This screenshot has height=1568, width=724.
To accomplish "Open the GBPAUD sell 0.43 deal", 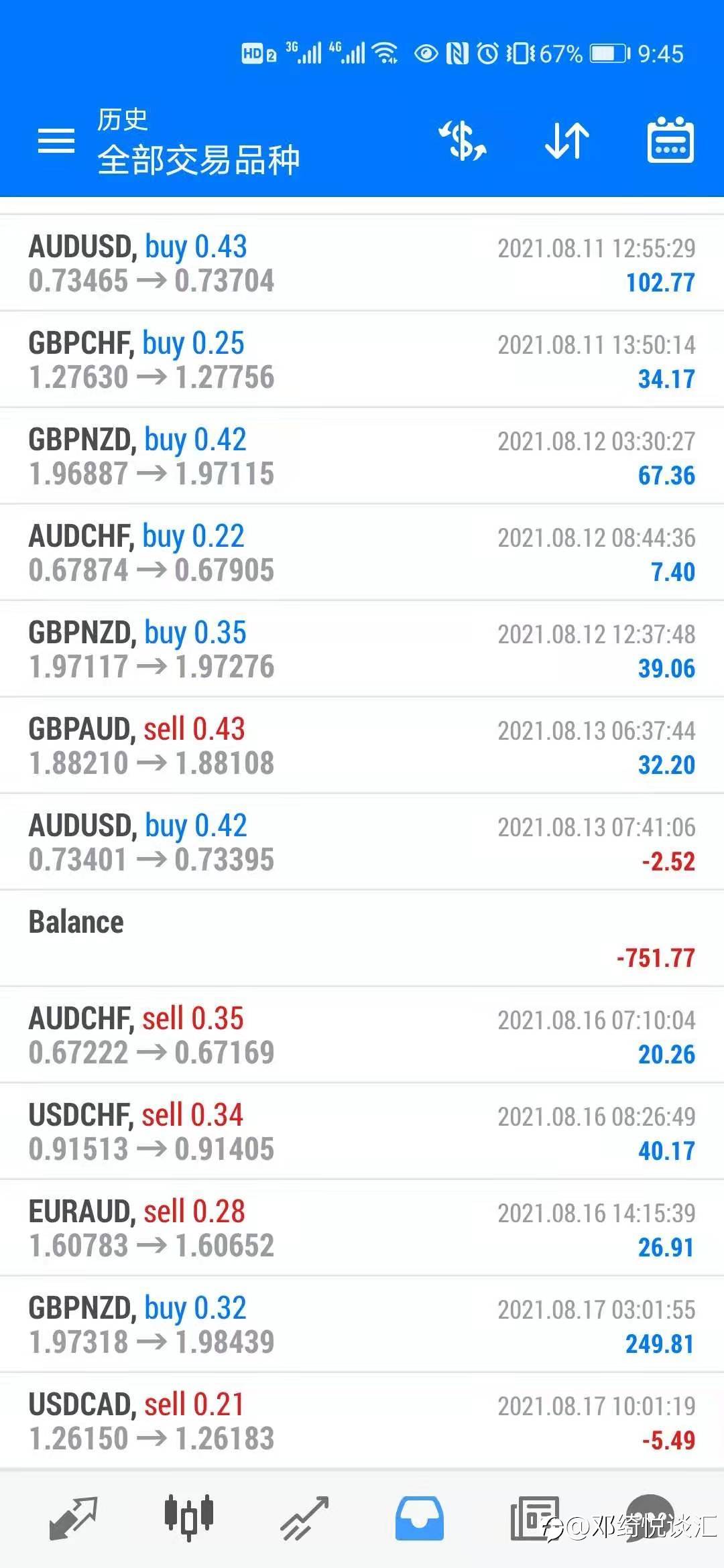I will coord(362,746).
